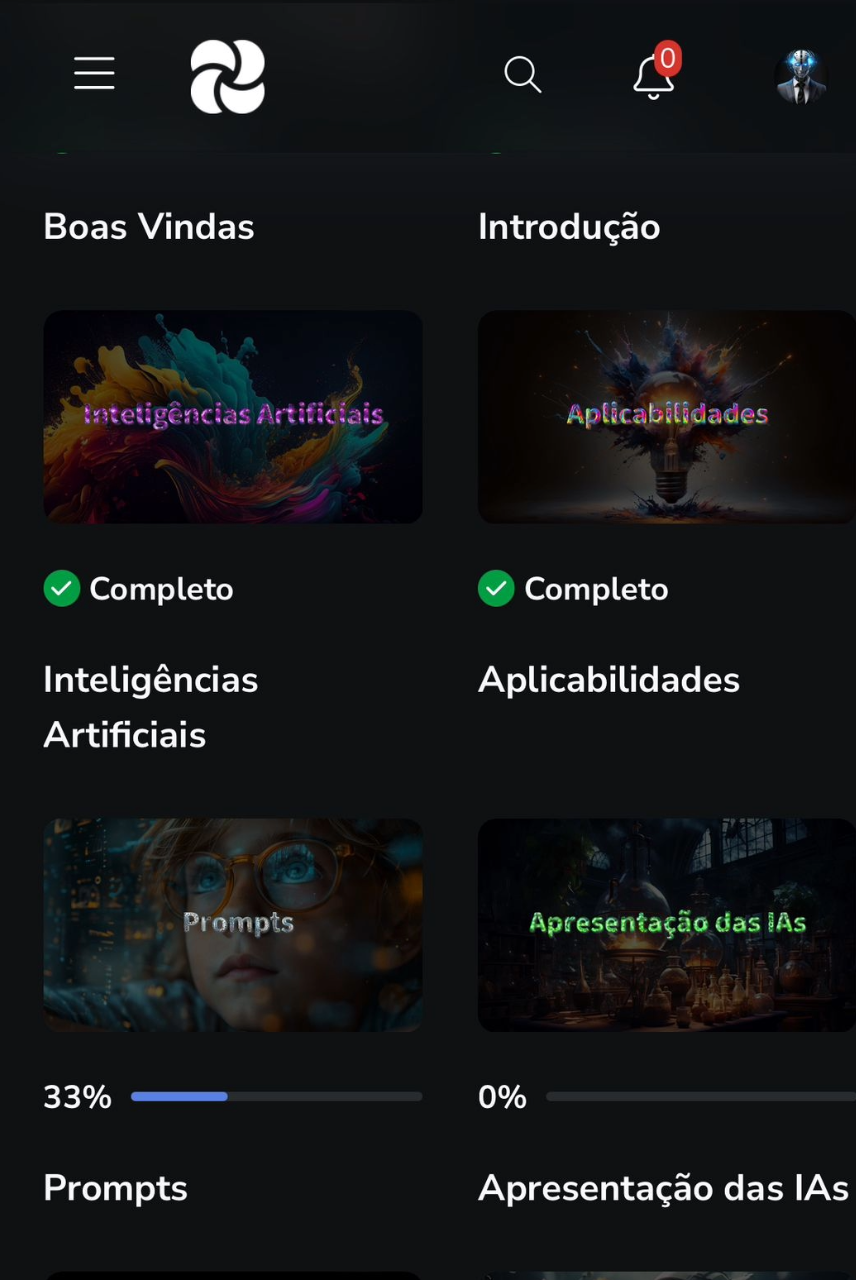Click the 33% progress bar on Prompts
The width and height of the screenshot is (856, 1280).
point(277,1096)
